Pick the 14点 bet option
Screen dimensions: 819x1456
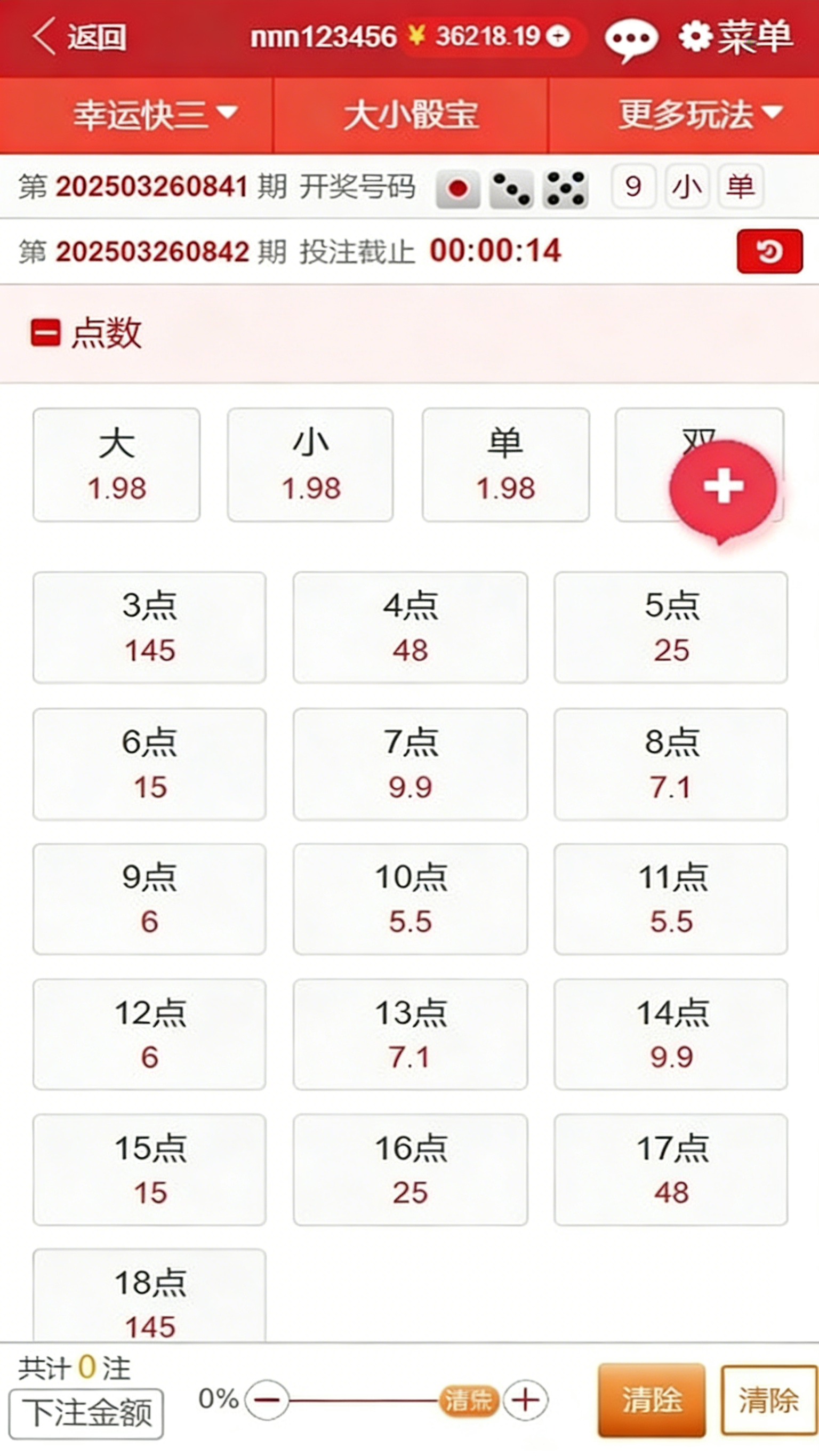click(671, 1034)
